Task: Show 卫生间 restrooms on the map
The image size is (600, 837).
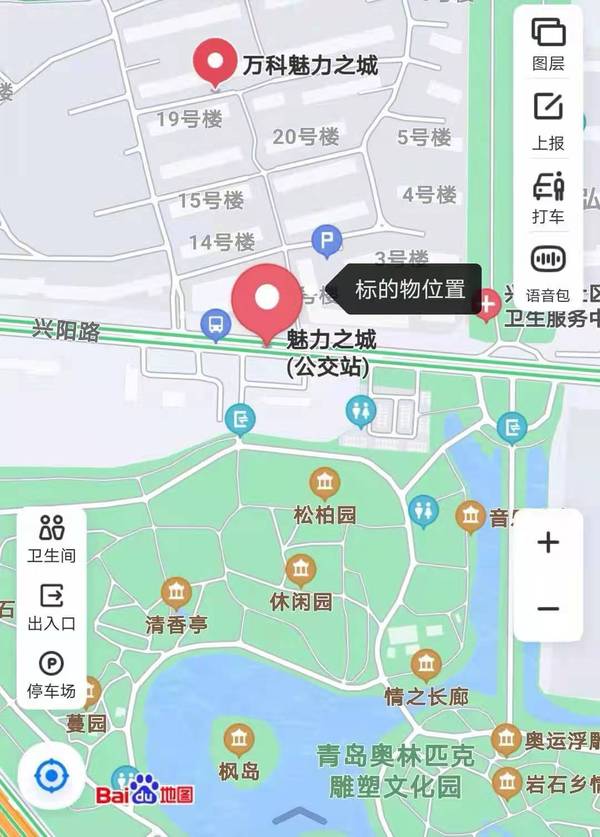Action: click(52, 537)
